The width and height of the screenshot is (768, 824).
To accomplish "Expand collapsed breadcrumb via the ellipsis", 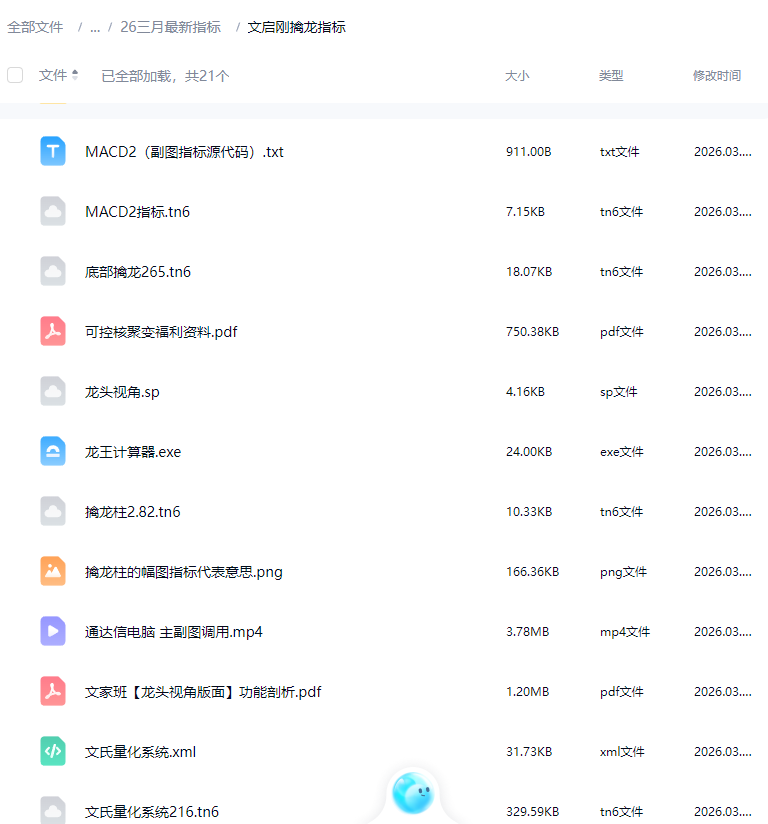I will 93,27.
